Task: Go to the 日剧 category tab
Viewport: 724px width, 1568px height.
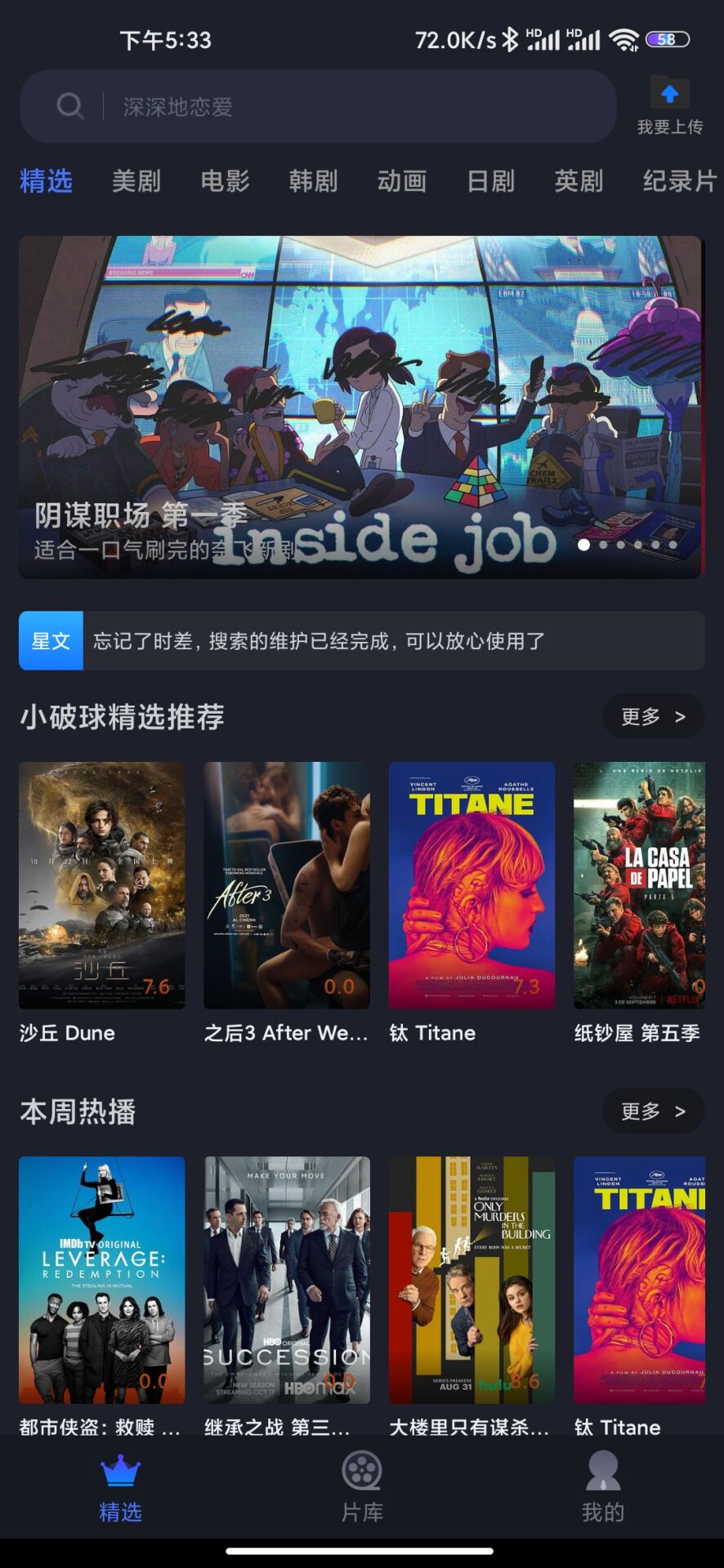Action: point(490,180)
